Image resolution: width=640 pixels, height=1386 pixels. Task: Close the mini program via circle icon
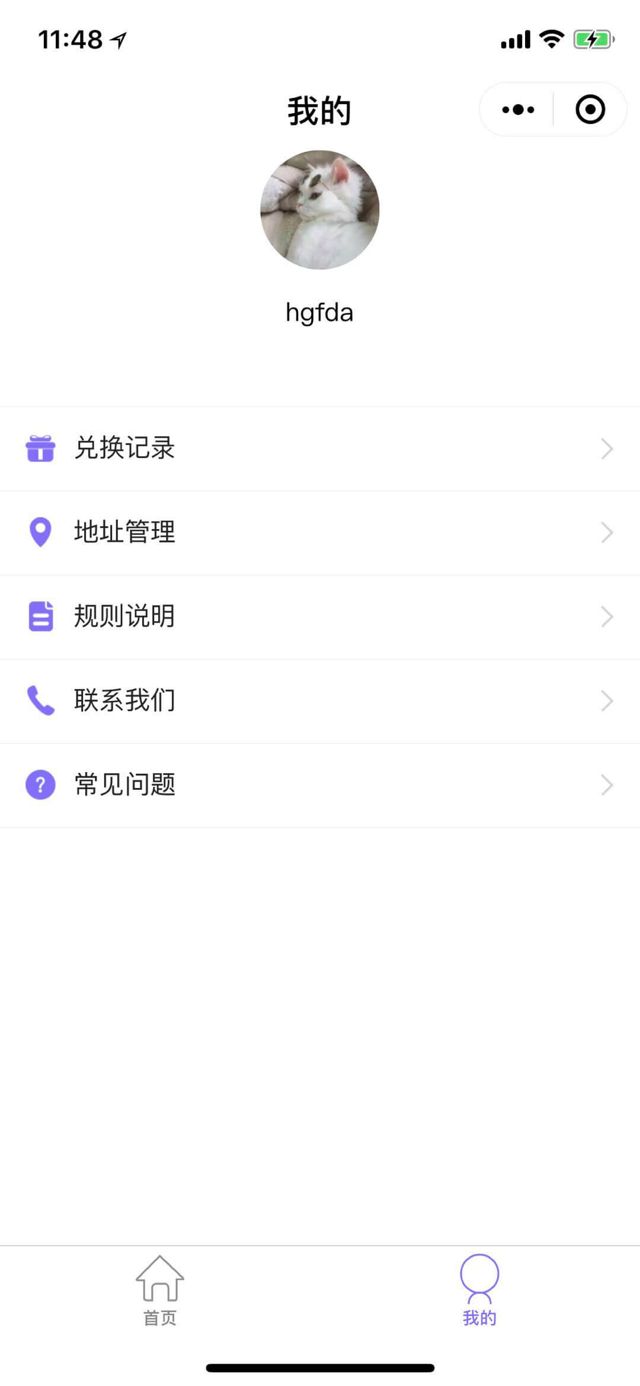[590, 110]
